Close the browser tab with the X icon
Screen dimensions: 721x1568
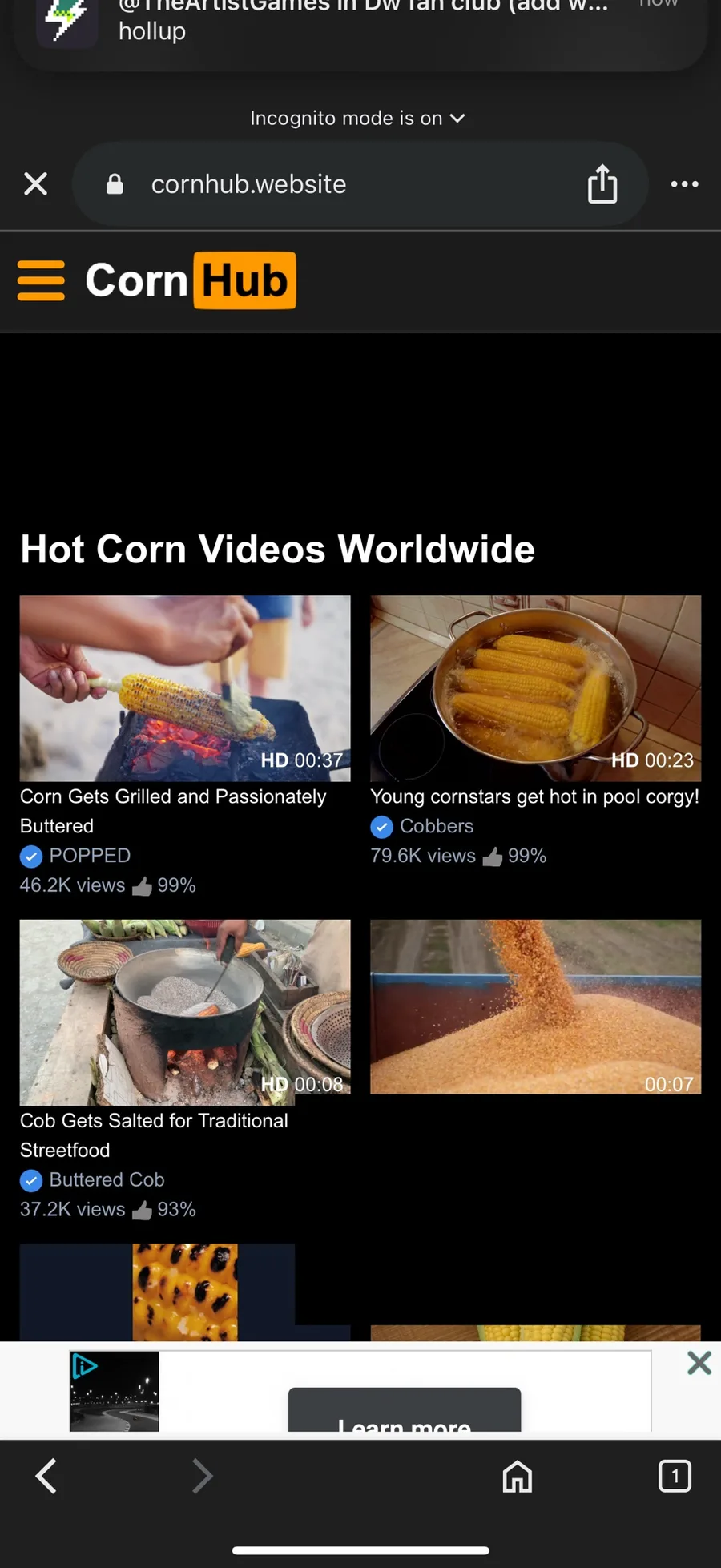tap(36, 184)
